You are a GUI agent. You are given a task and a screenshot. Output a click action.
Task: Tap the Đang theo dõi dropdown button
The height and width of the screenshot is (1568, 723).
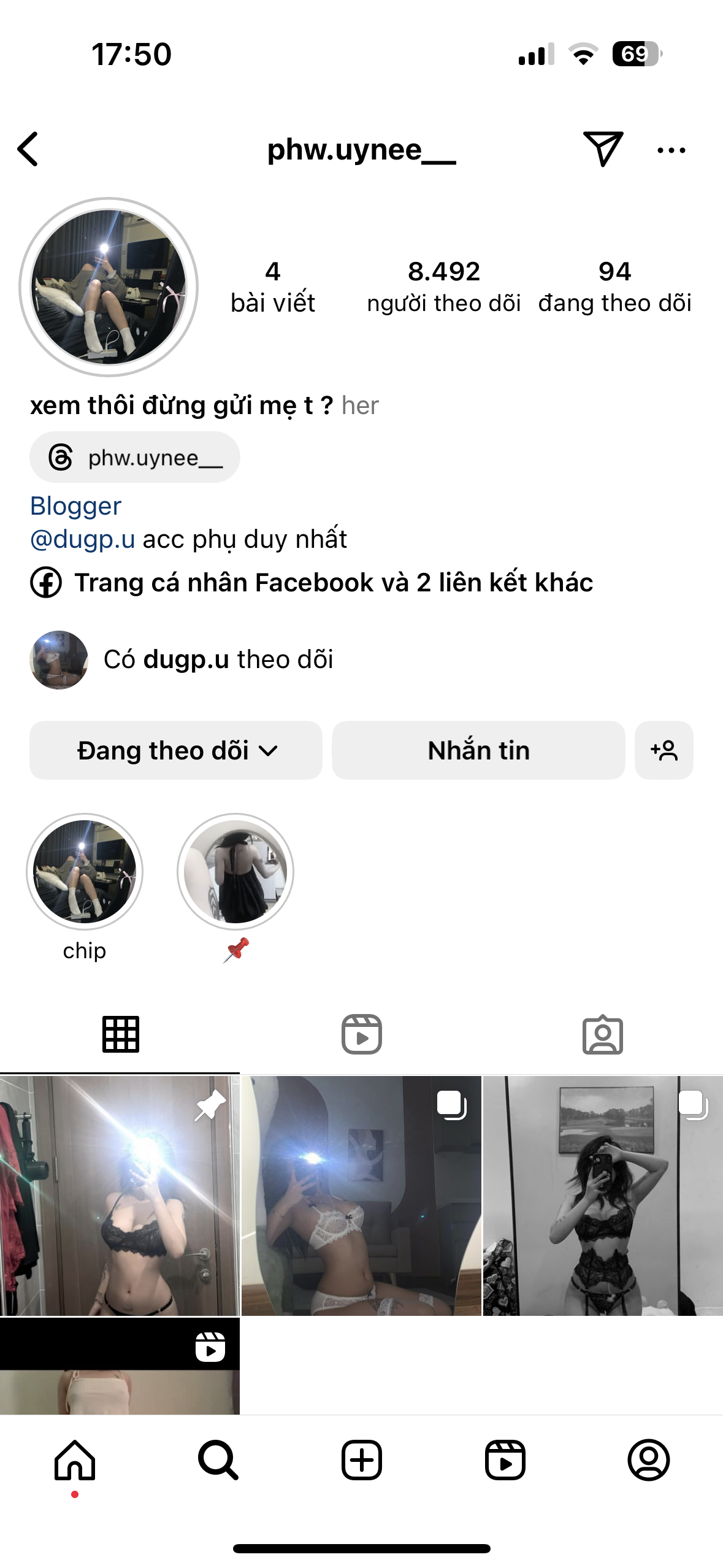tap(176, 750)
